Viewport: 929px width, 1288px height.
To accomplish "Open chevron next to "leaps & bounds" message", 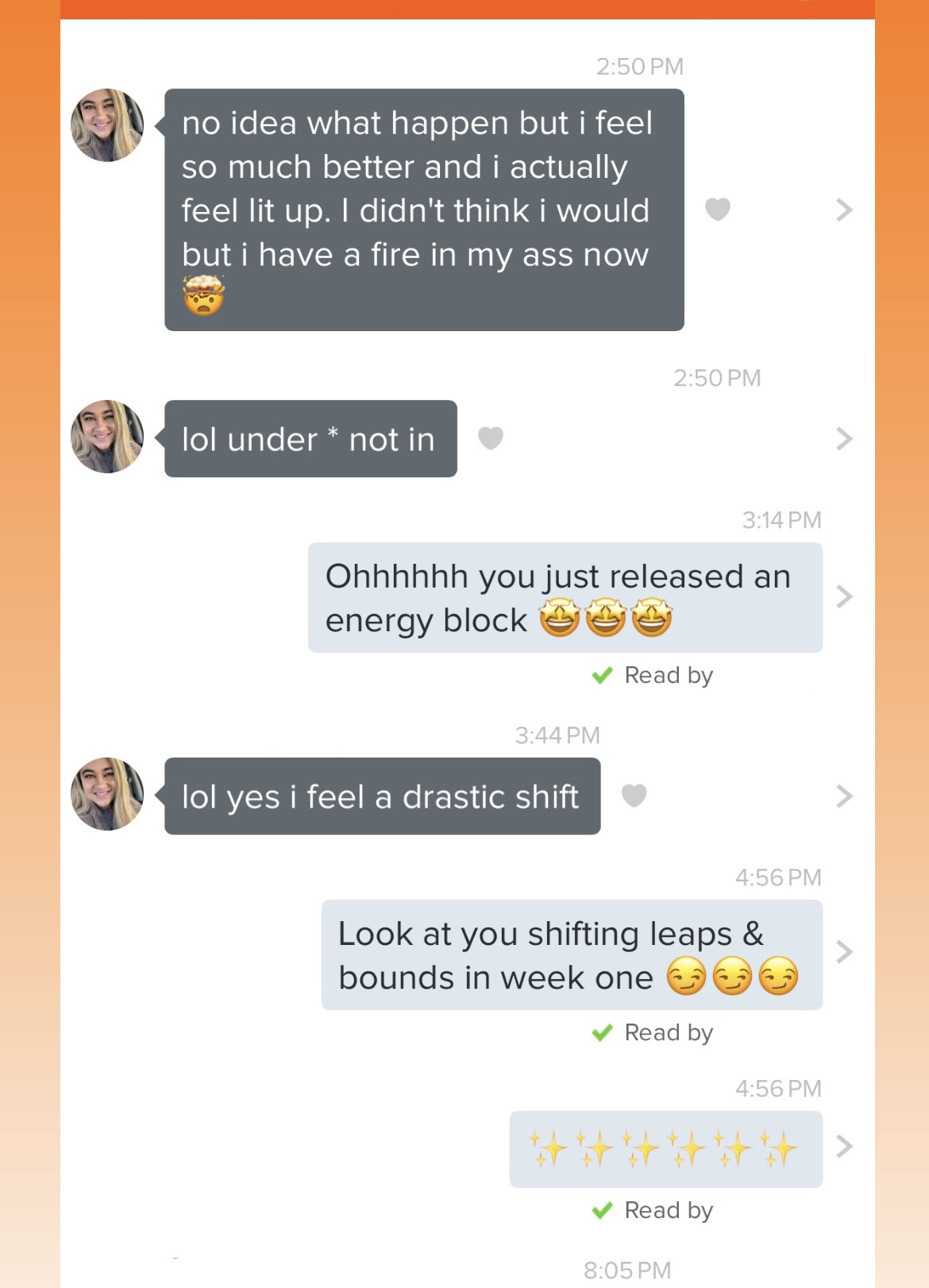I will 844,951.
